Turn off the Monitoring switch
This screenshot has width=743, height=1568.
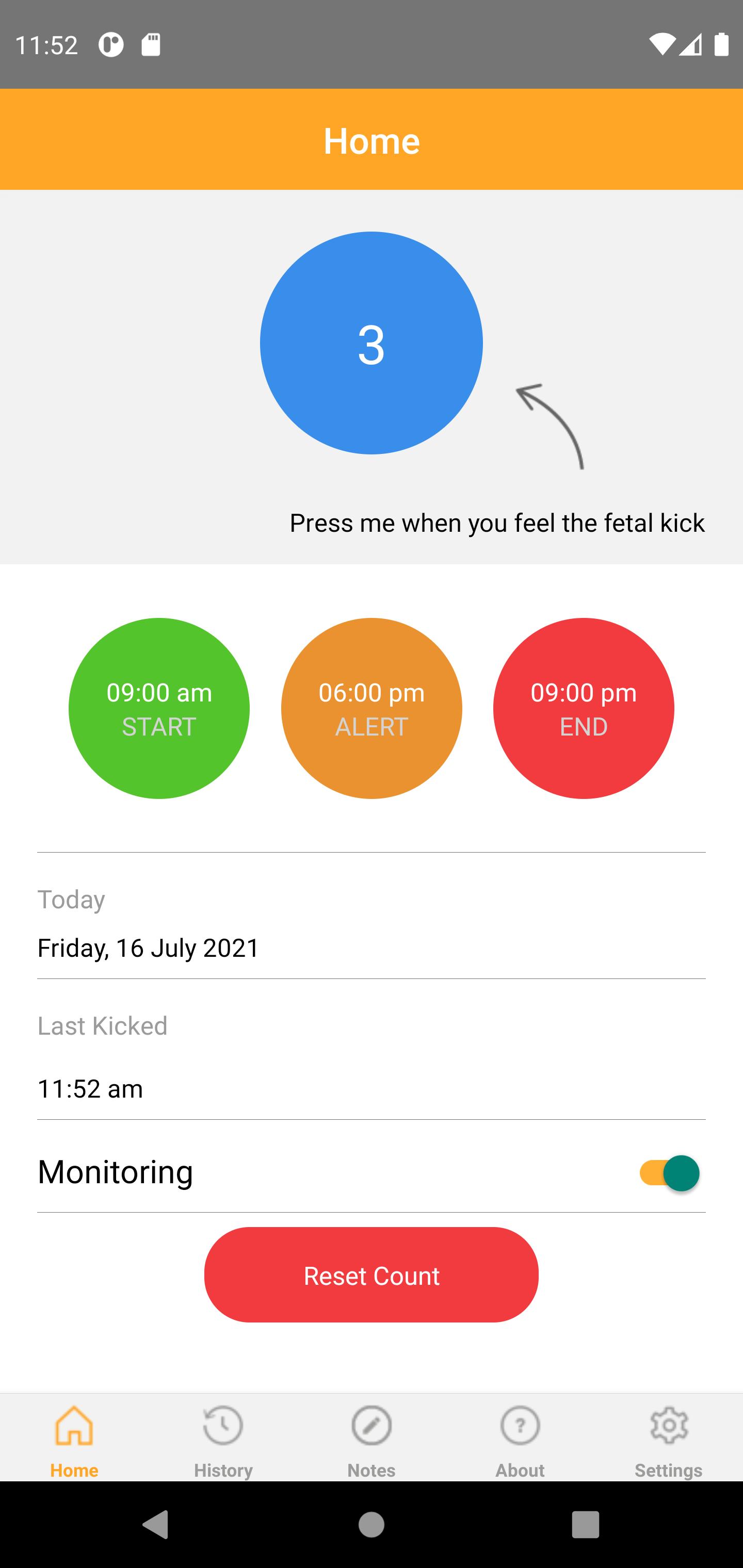669,1172
